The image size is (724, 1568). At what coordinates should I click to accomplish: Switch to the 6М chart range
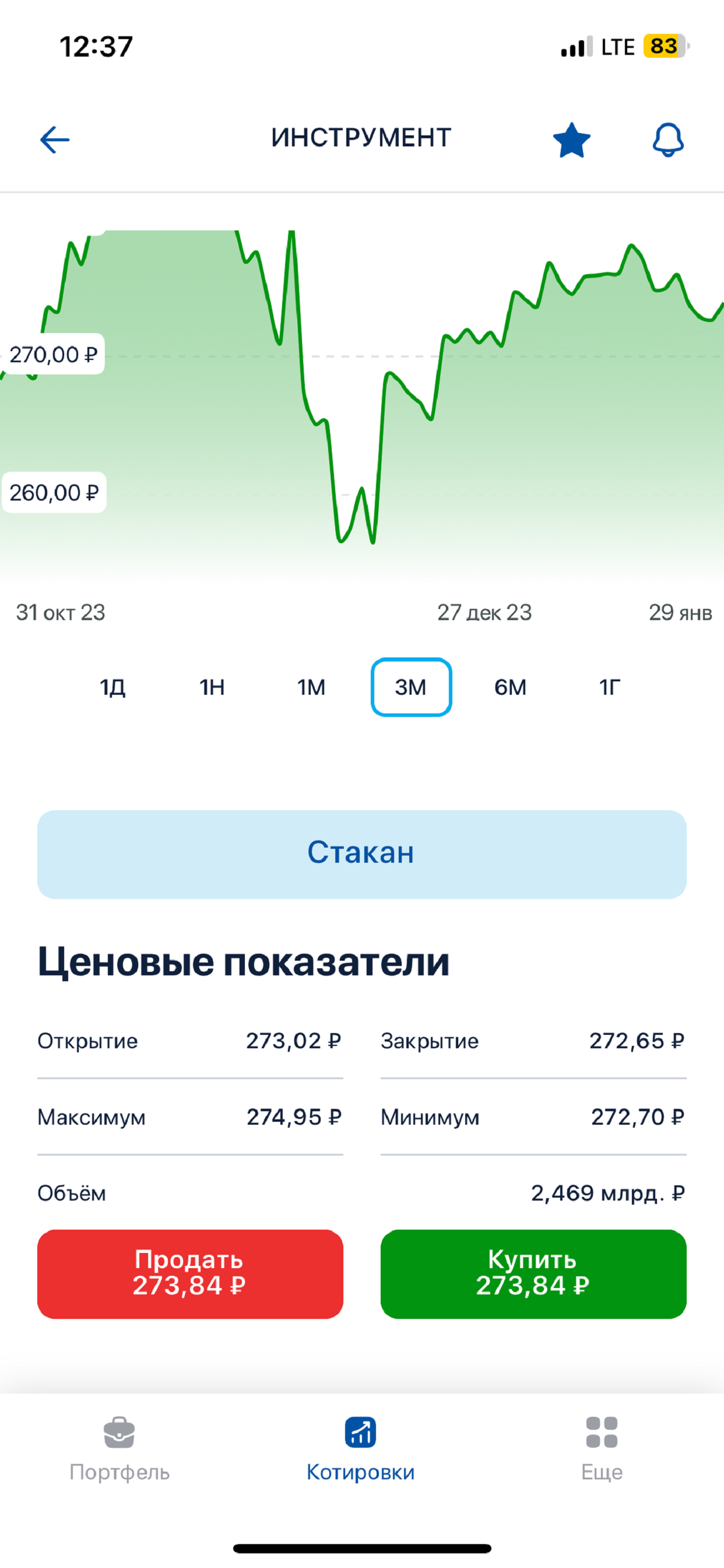(x=511, y=687)
